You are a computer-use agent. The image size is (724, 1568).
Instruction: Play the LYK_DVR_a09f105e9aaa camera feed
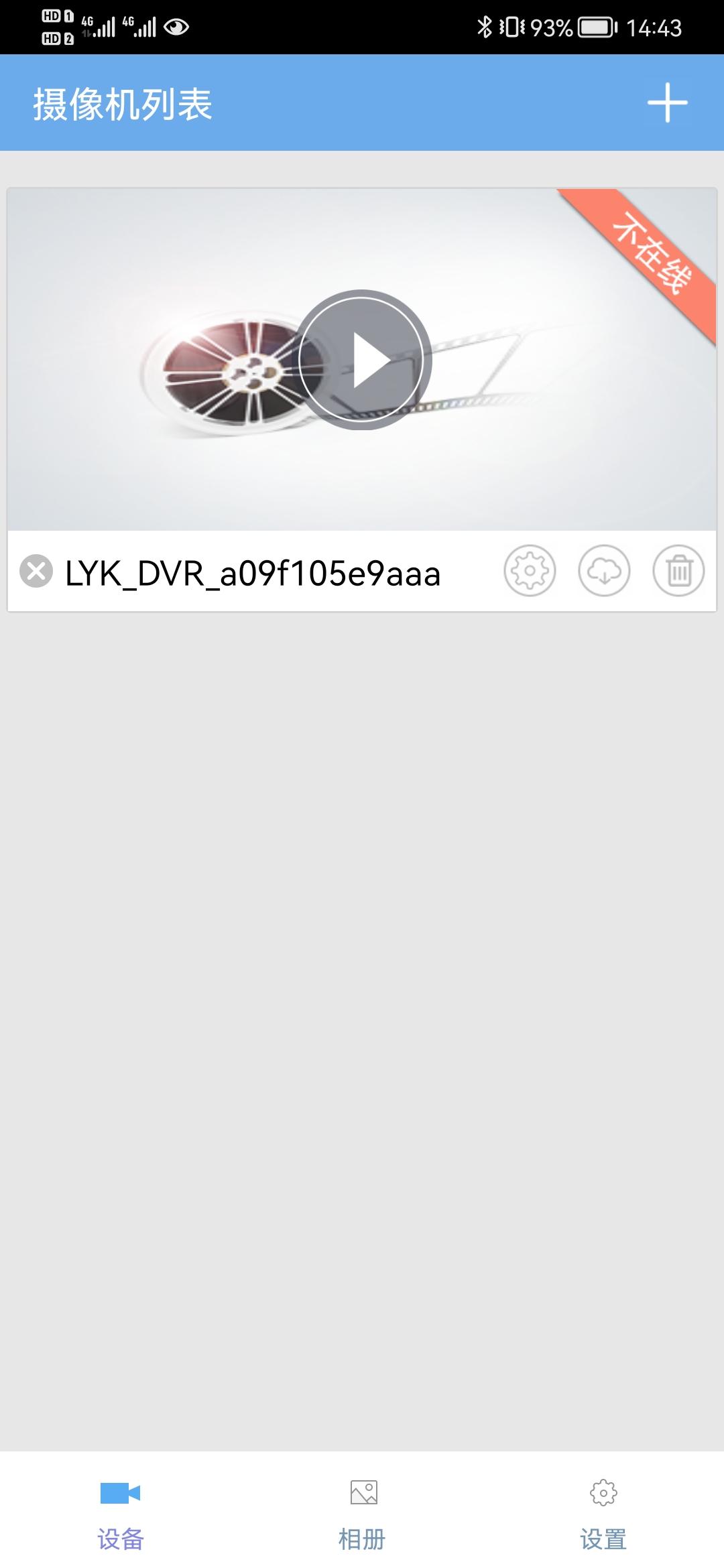click(362, 361)
